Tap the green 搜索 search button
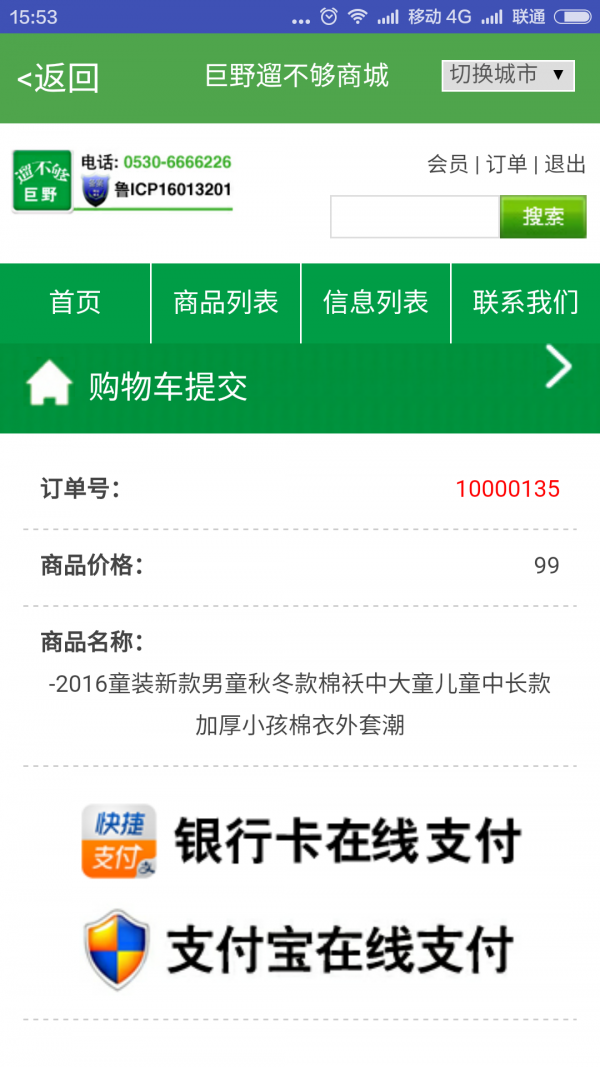This screenshot has width=600, height=1067. coord(543,217)
